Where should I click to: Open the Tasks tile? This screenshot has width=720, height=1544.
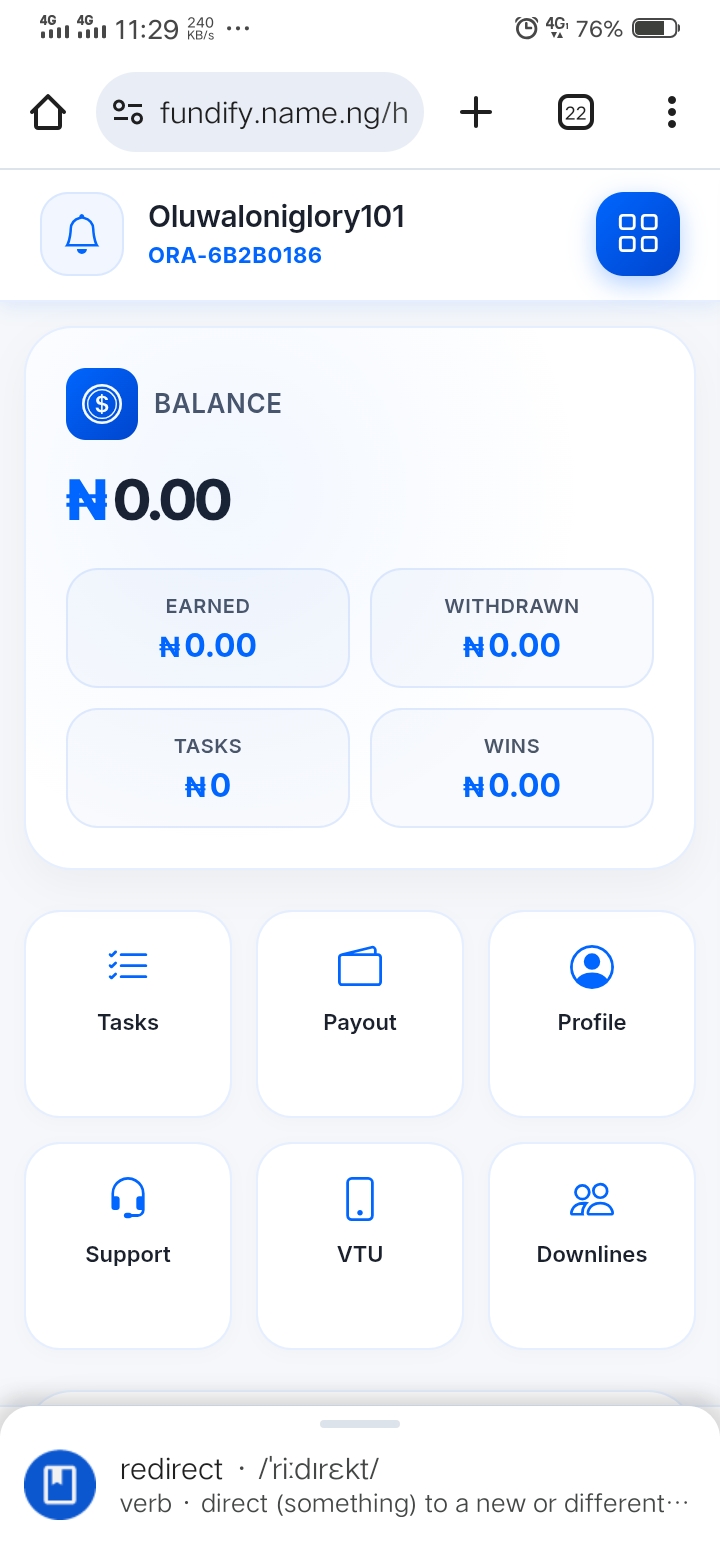[x=128, y=1013]
